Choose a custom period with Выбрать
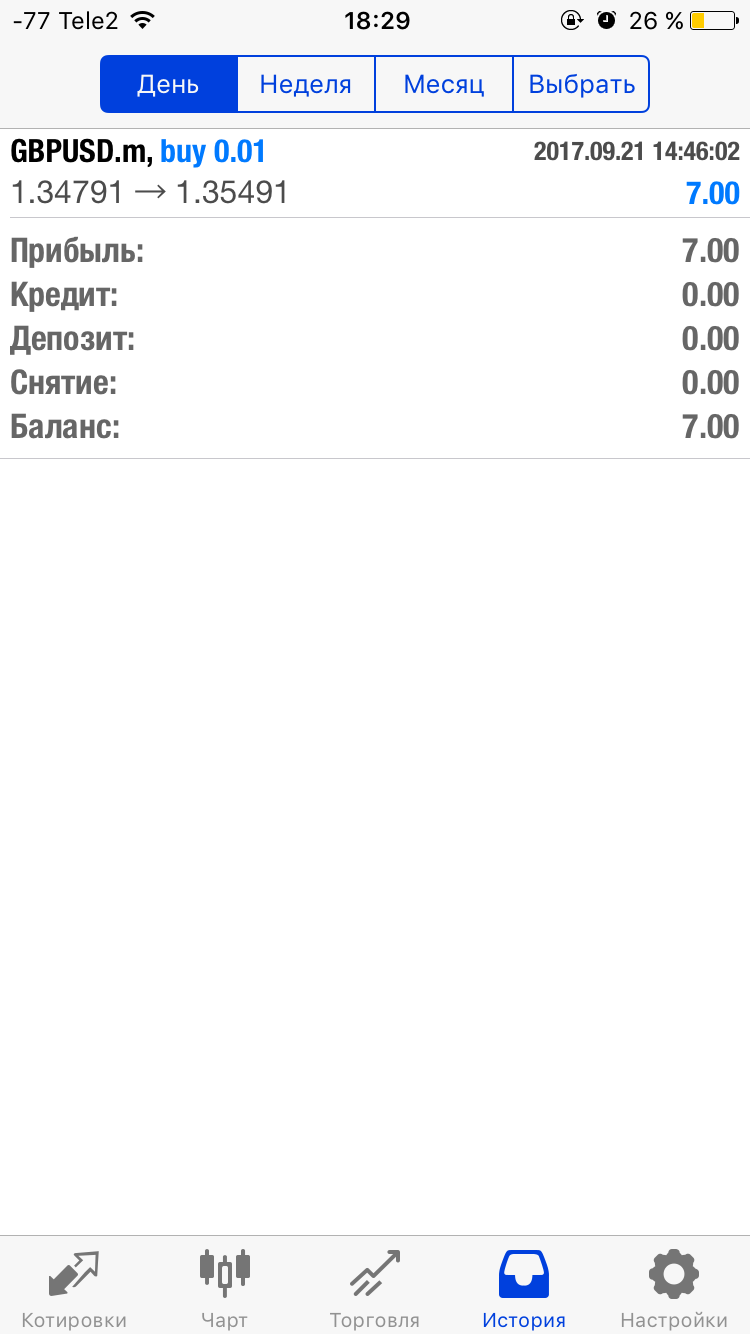Image resolution: width=750 pixels, height=1334 pixels. [x=581, y=84]
